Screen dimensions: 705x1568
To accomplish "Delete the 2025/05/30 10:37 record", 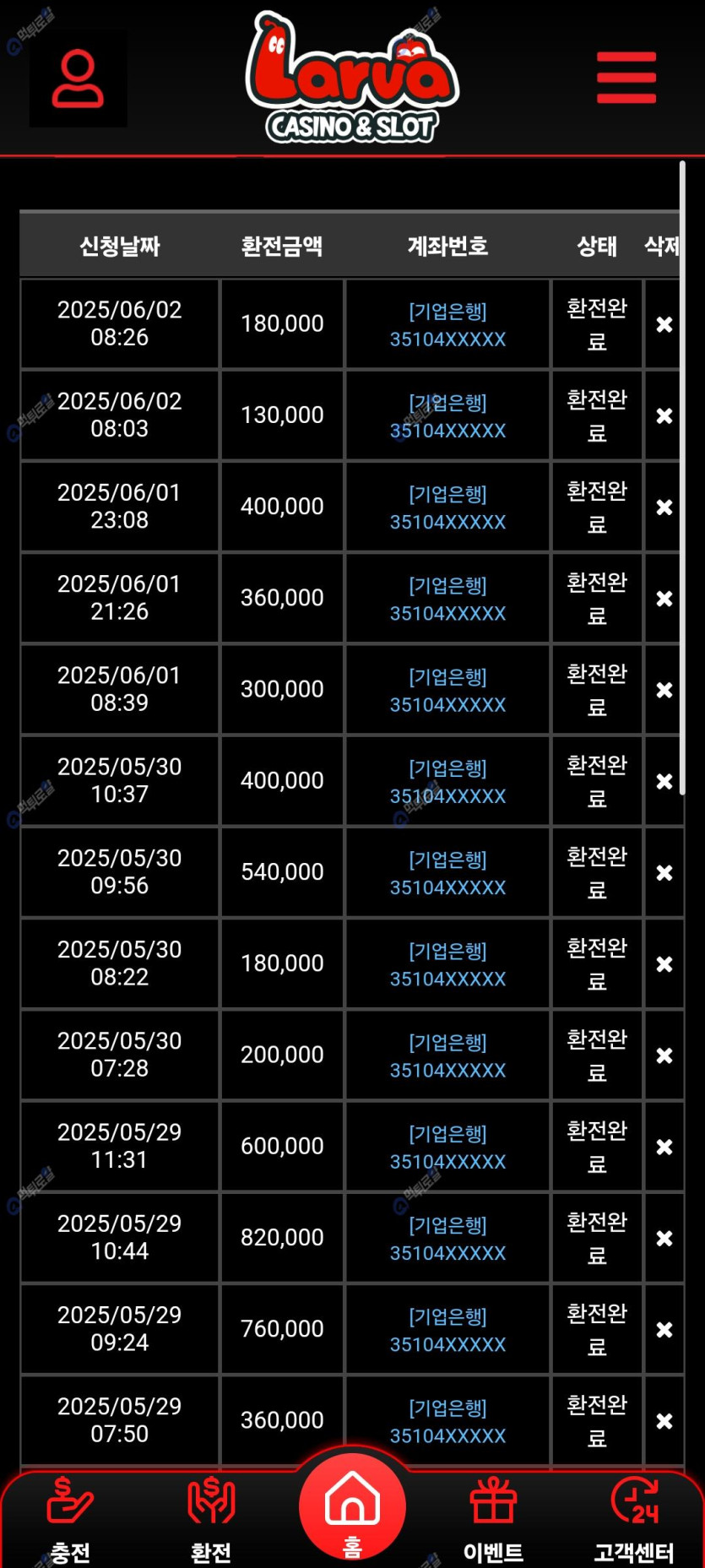I will 664,781.
